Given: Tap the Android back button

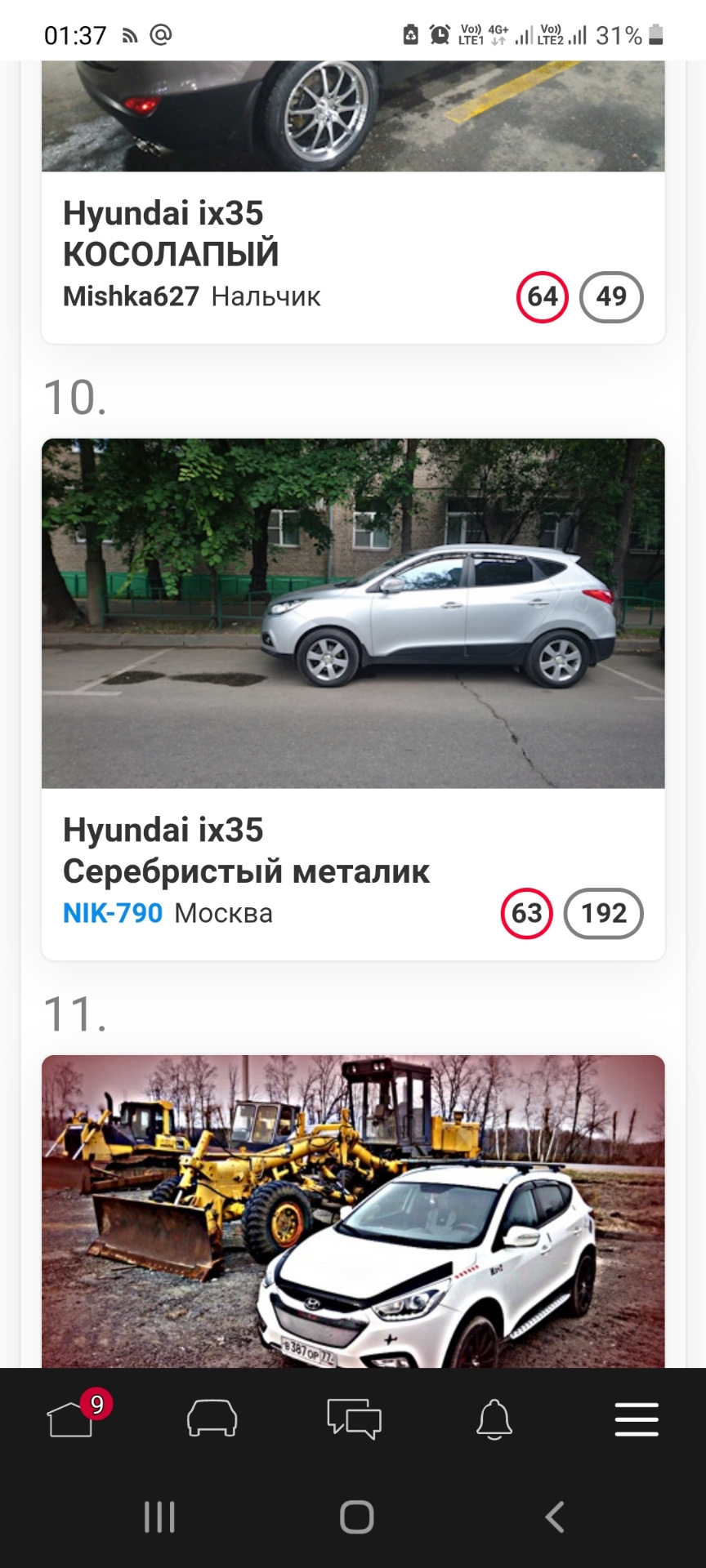Looking at the screenshot, I should (554, 1519).
